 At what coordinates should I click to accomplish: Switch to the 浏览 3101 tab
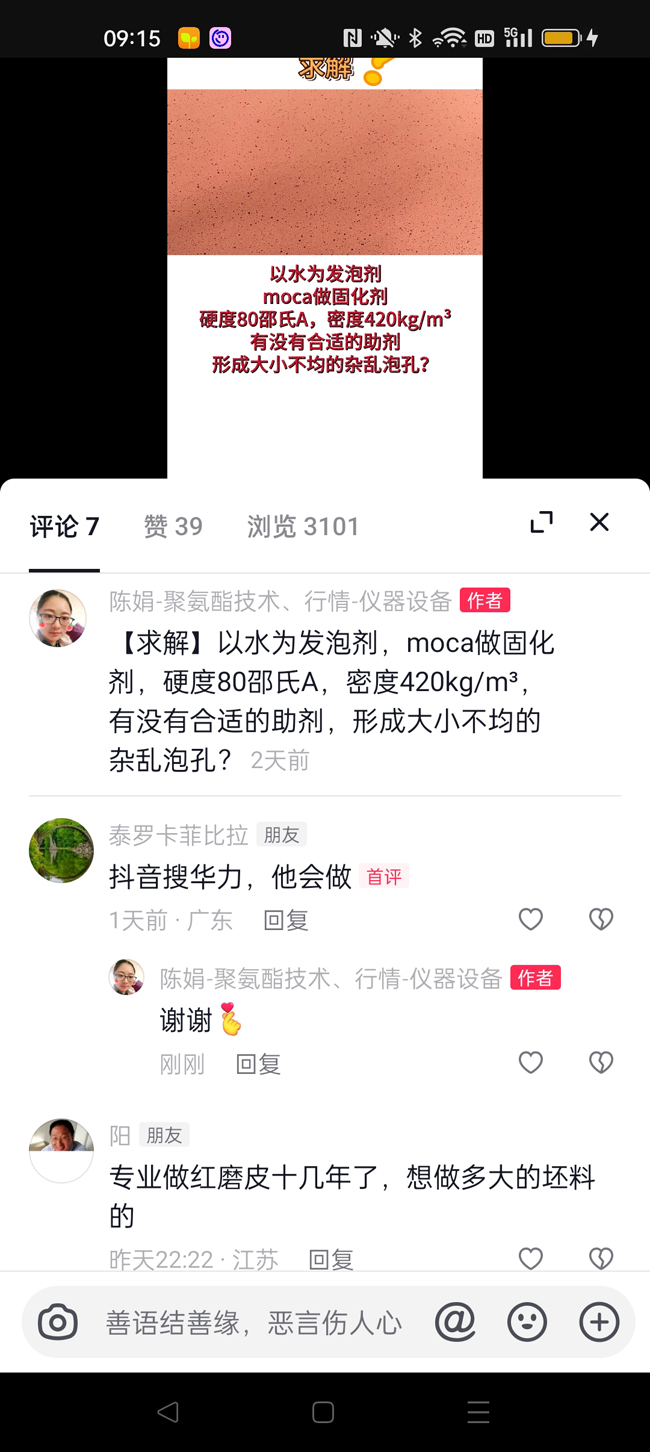303,526
